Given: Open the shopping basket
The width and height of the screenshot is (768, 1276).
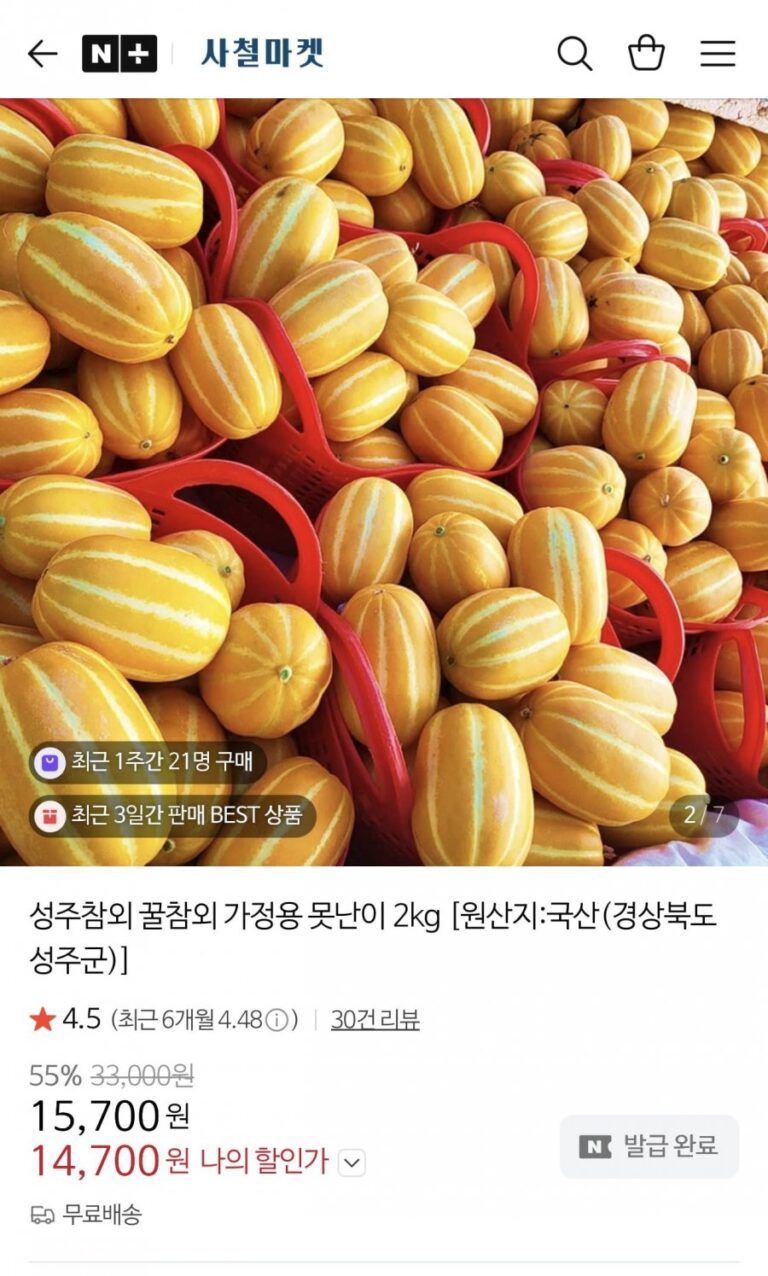Looking at the screenshot, I should [x=646, y=53].
